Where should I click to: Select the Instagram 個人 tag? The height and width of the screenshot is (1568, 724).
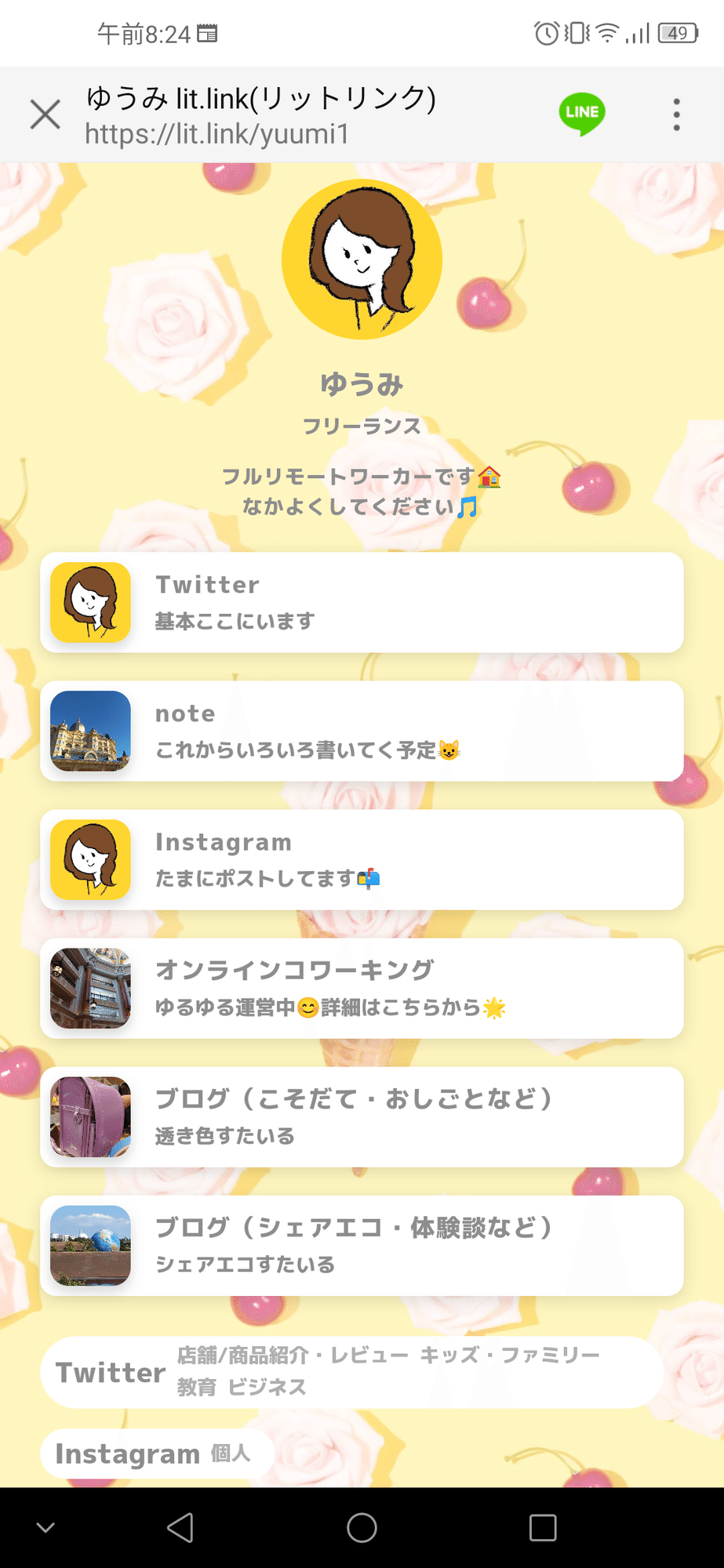pyautogui.click(x=230, y=1454)
